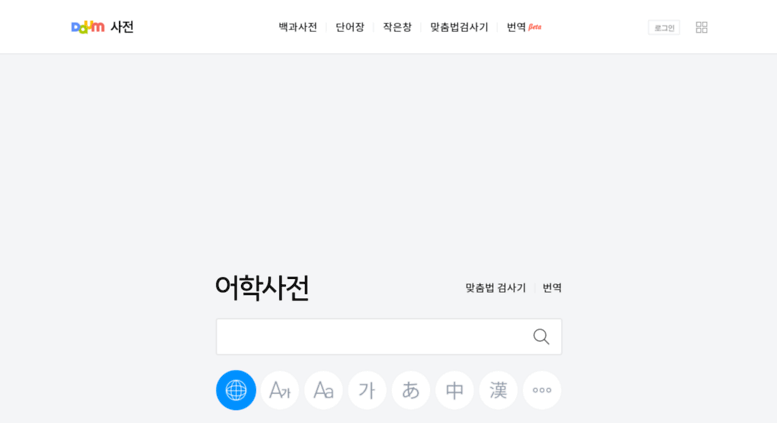
Task: Select the Hanja (漢) dictionary
Action: point(498,390)
